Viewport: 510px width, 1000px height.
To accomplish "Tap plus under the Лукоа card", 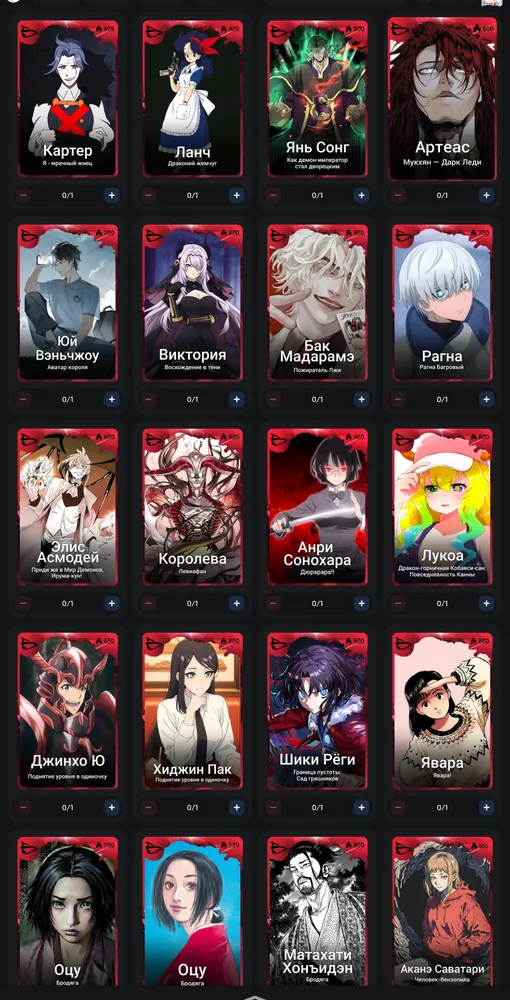I will tap(486, 603).
